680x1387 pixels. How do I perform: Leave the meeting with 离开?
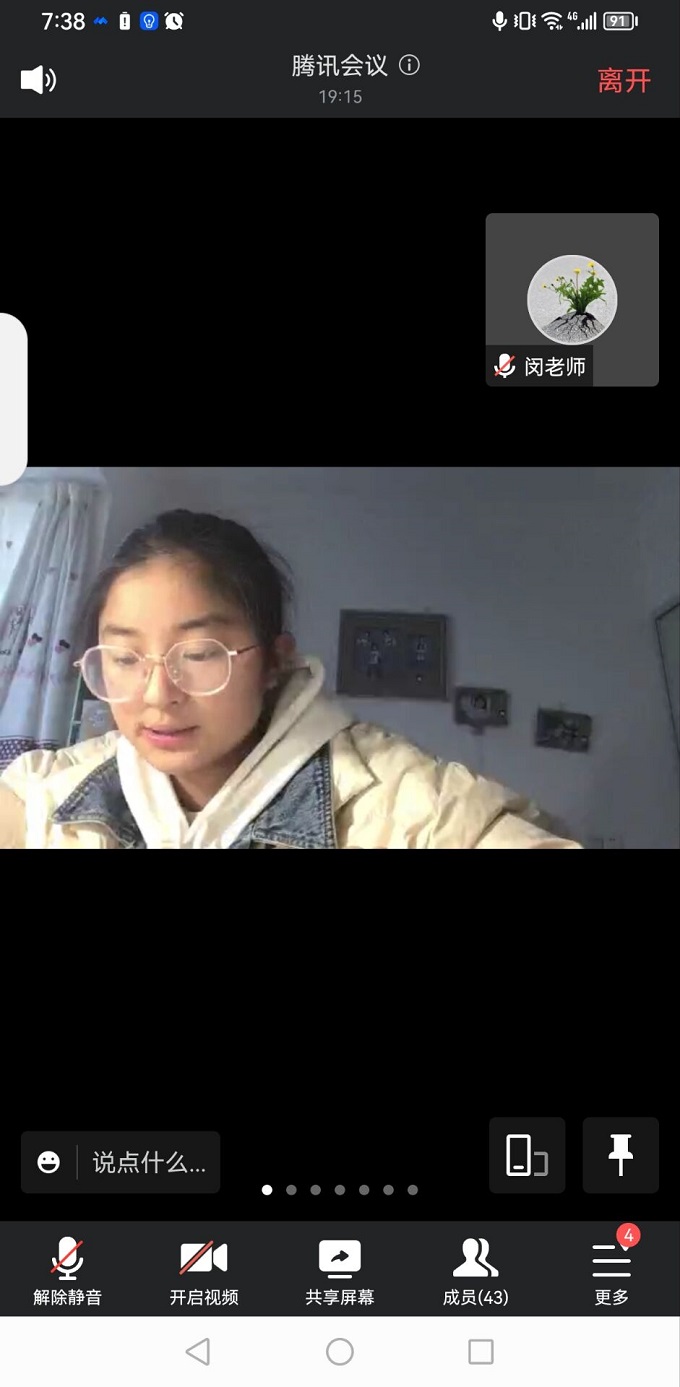tap(624, 81)
